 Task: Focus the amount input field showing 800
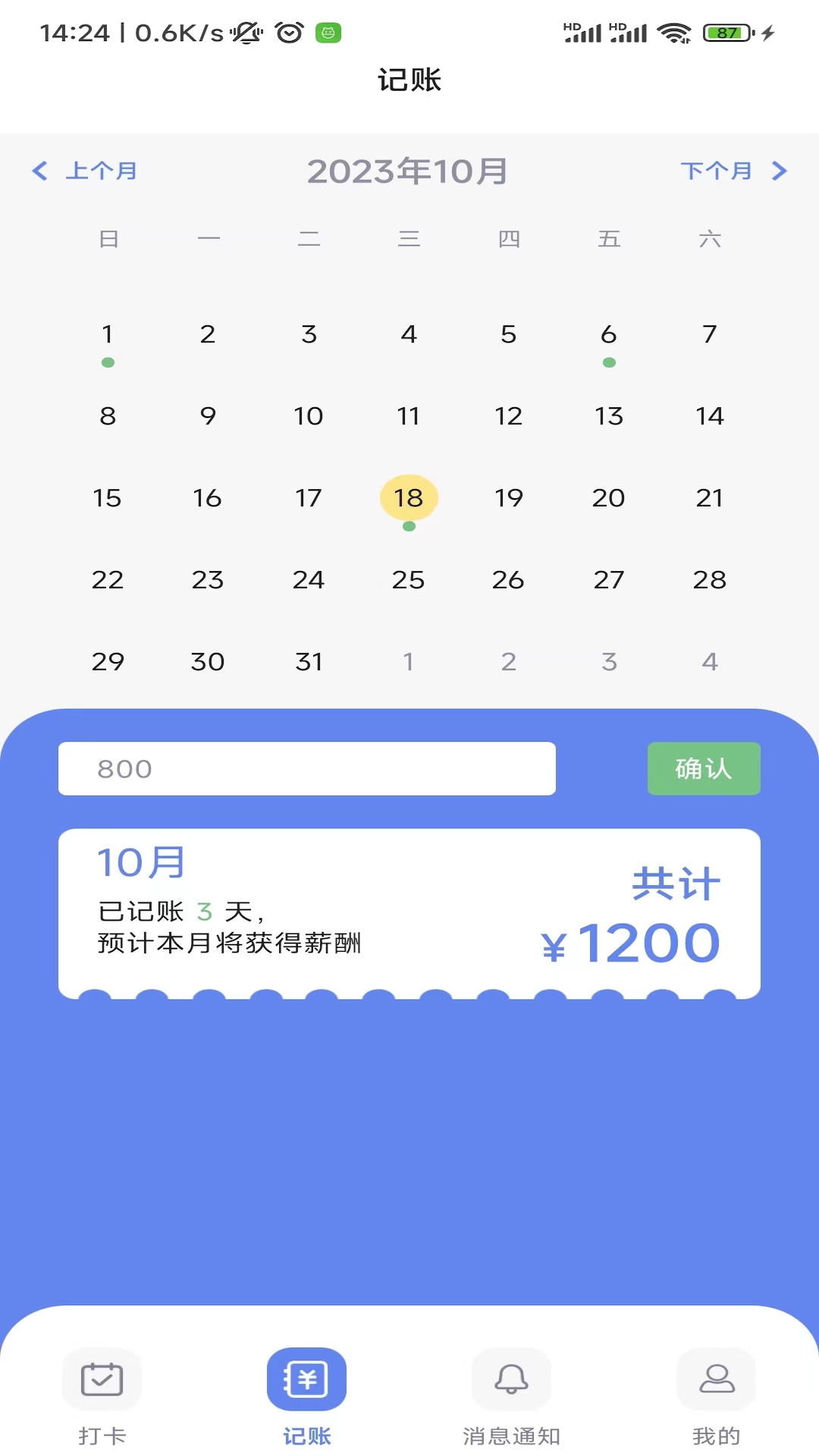tap(306, 769)
